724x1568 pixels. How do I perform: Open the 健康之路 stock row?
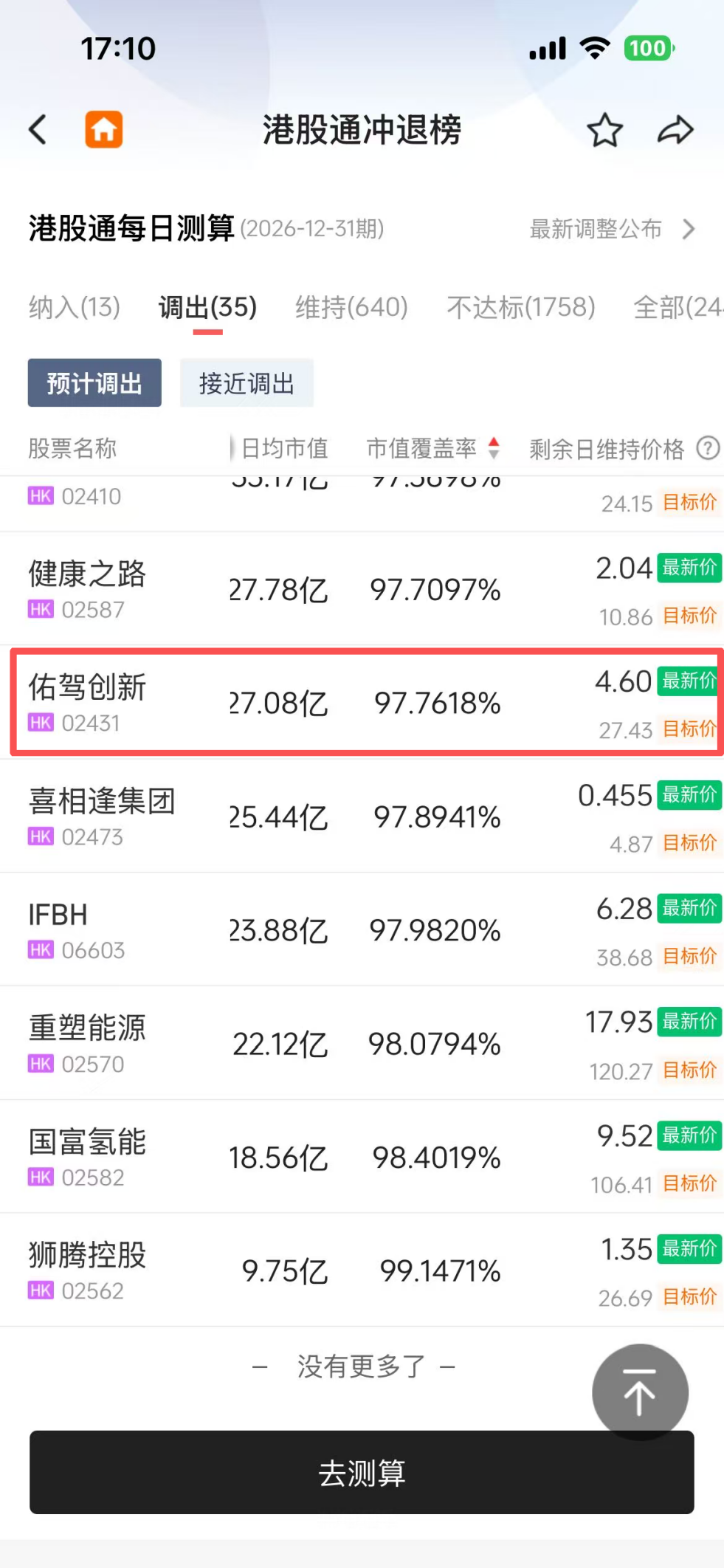[x=362, y=589]
